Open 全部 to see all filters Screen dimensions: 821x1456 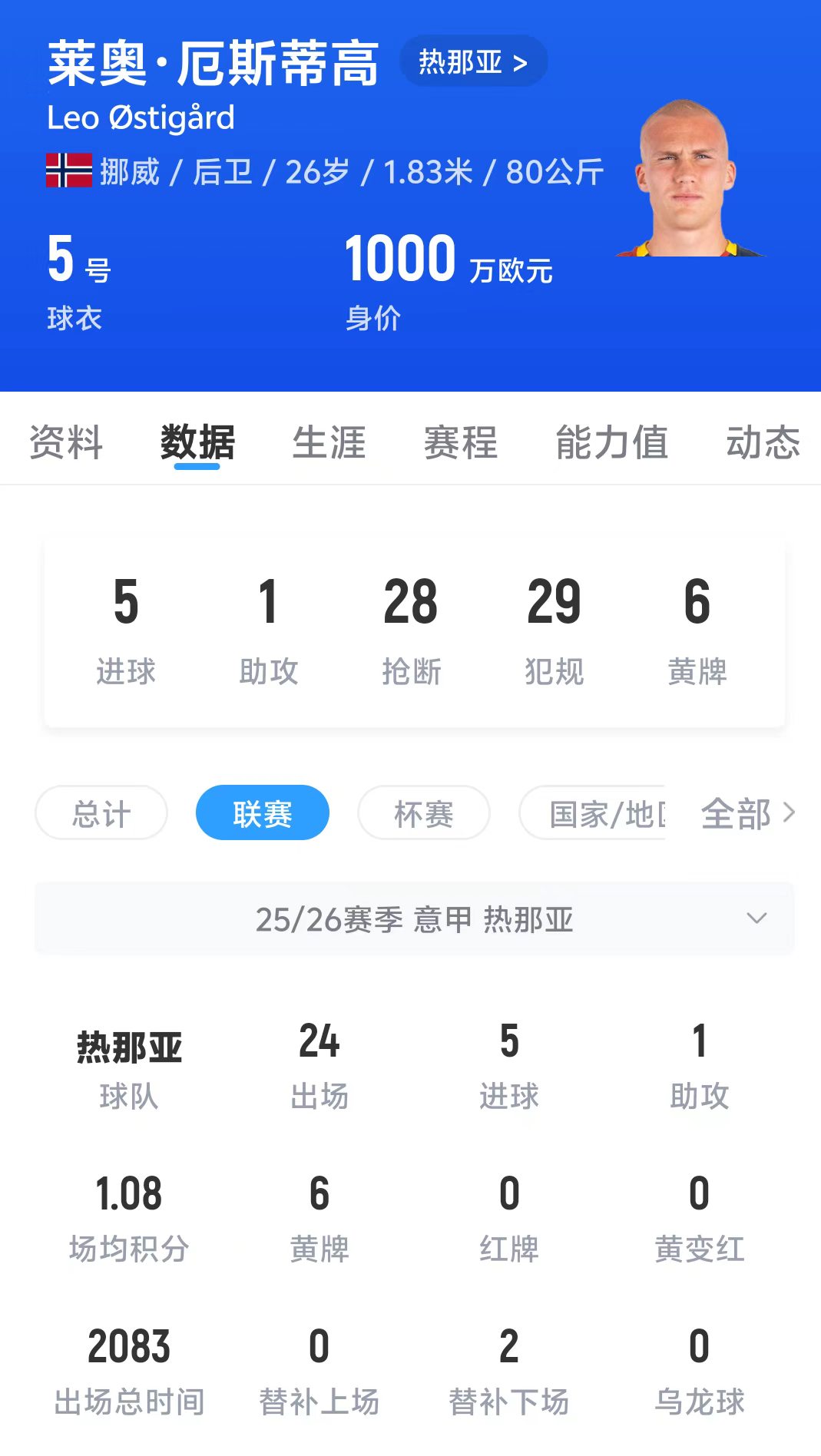pos(747,813)
